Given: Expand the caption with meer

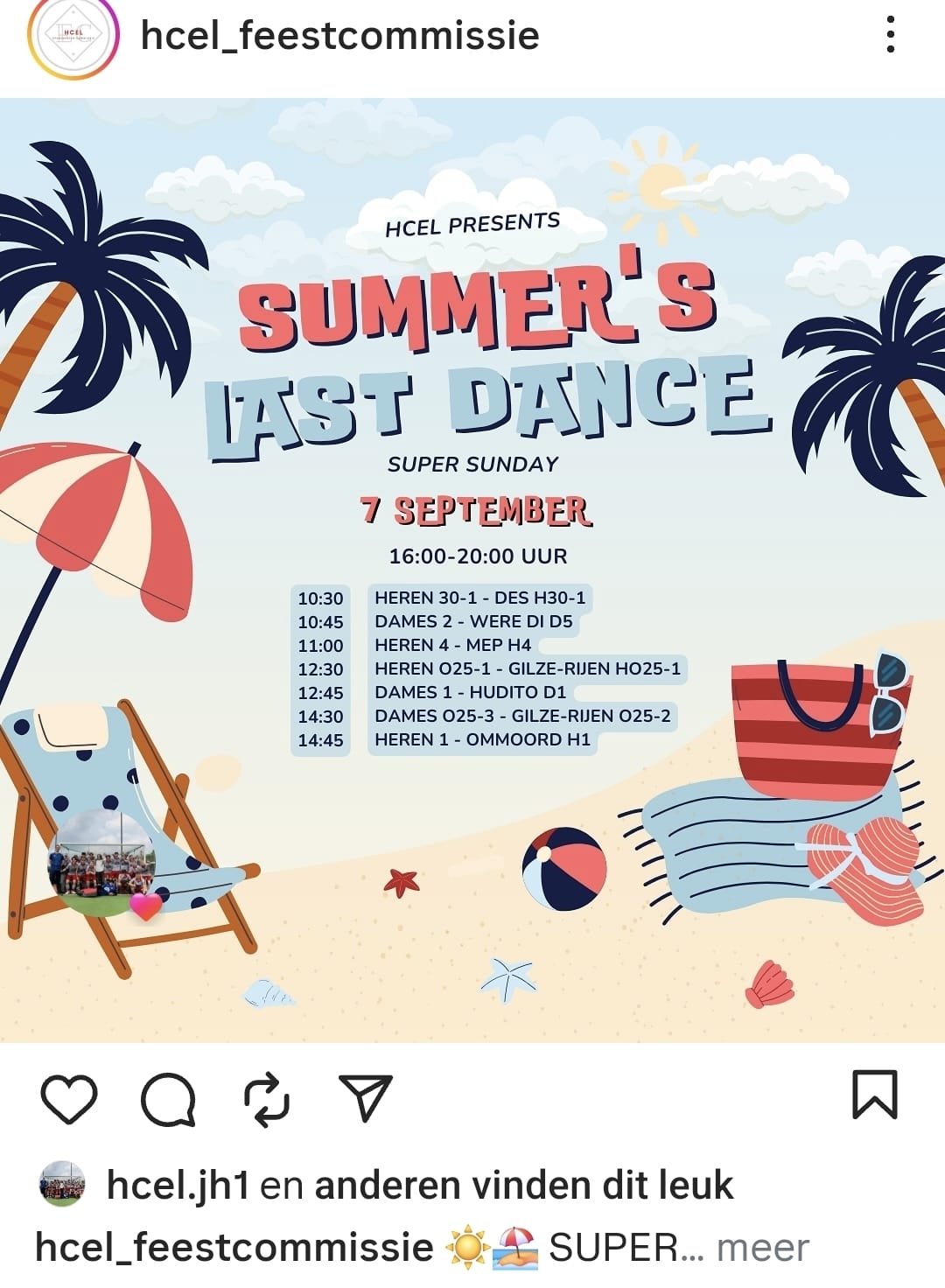Looking at the screenshot, I should [x=762, y=1248].
